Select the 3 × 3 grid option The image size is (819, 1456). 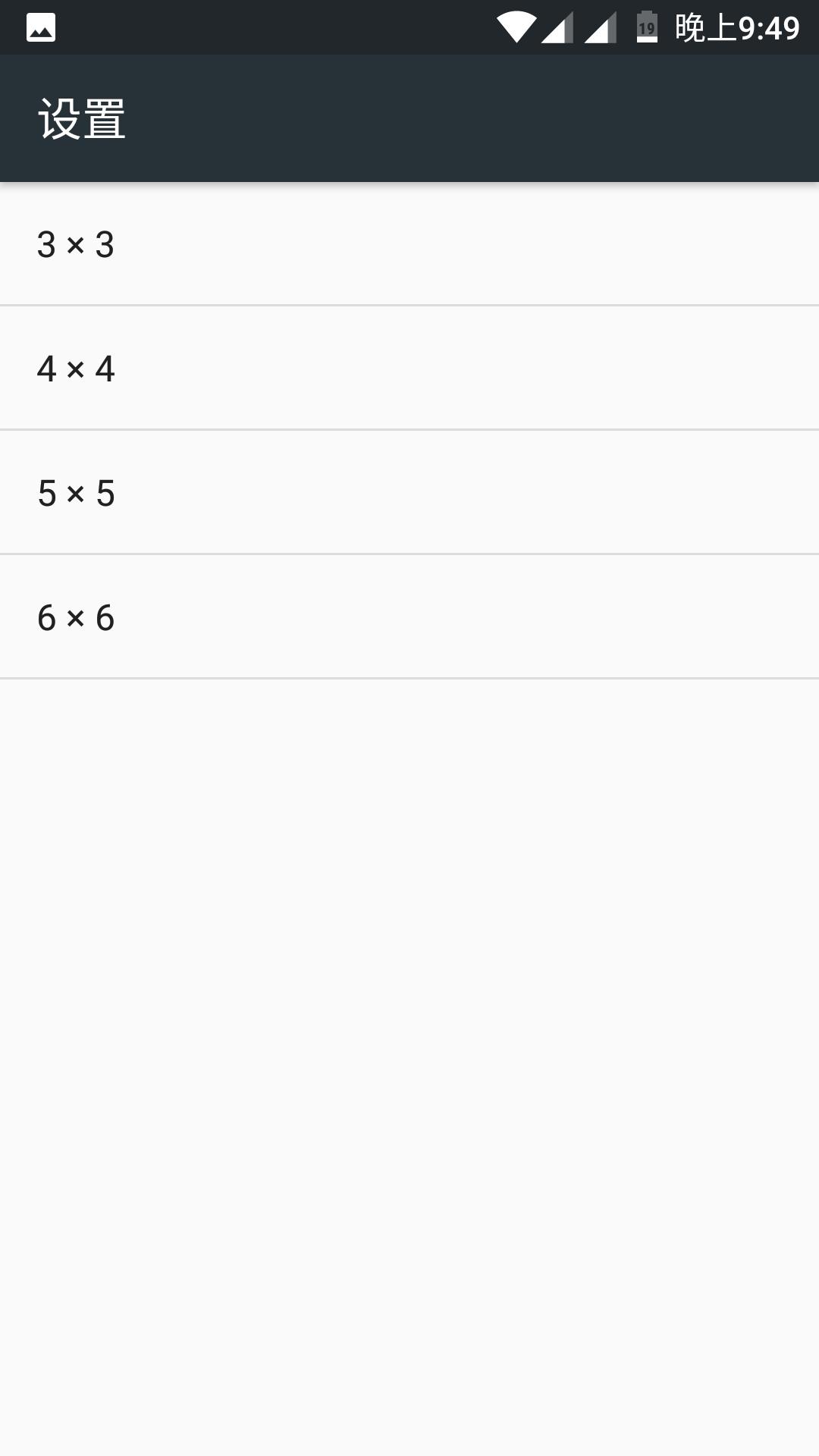pyautogui.click(x=76, y=244)
